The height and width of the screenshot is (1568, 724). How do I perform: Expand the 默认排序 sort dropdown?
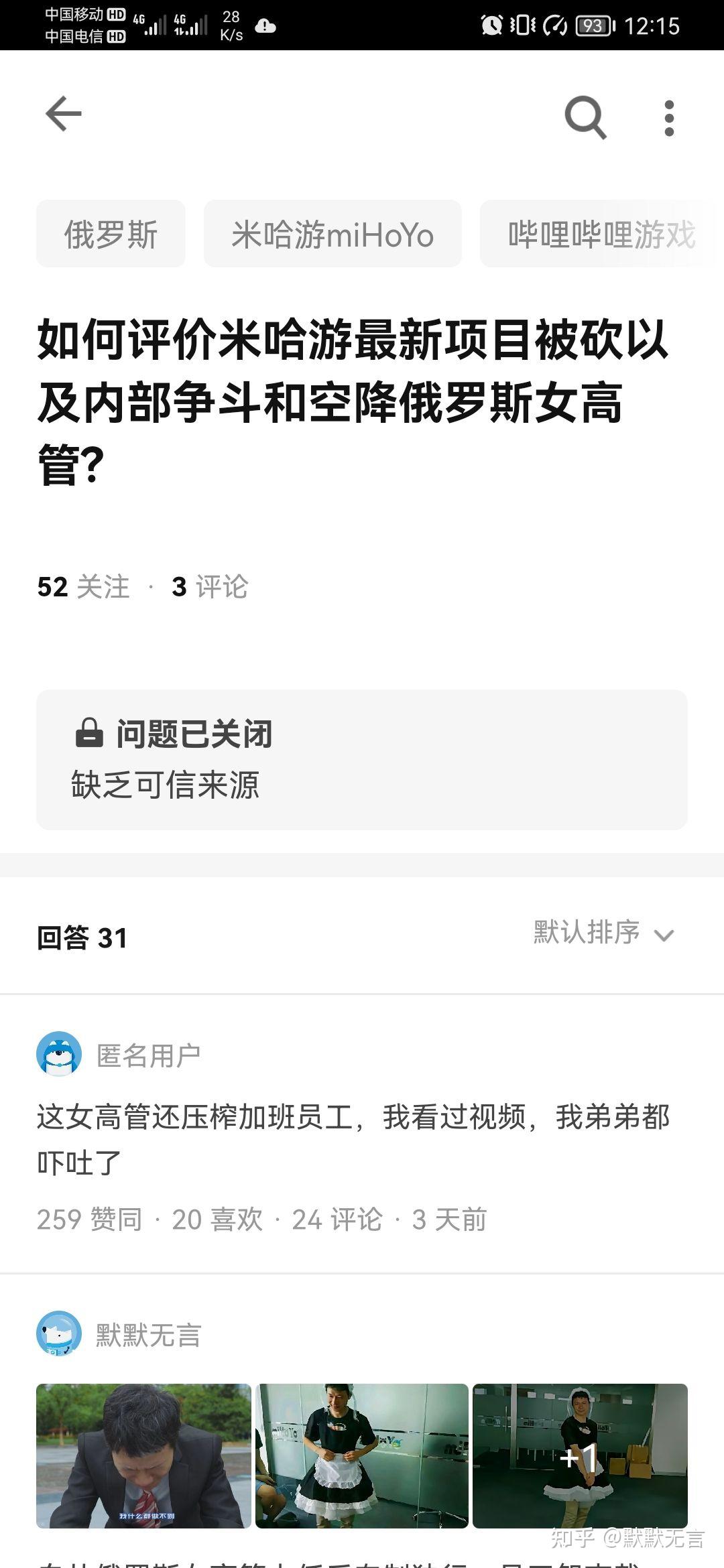click(603, 933)
